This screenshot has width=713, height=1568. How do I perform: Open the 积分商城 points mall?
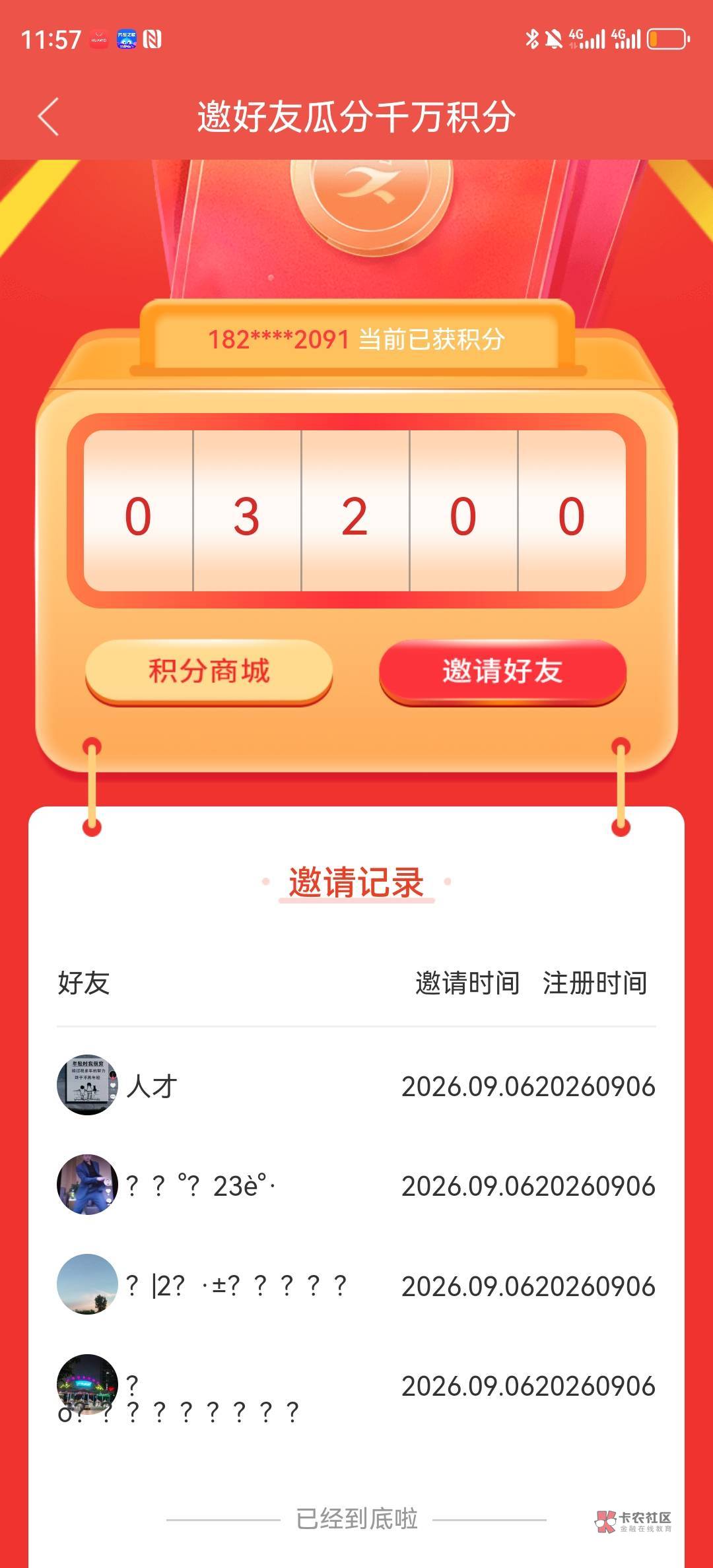click(x=209, y=672)
